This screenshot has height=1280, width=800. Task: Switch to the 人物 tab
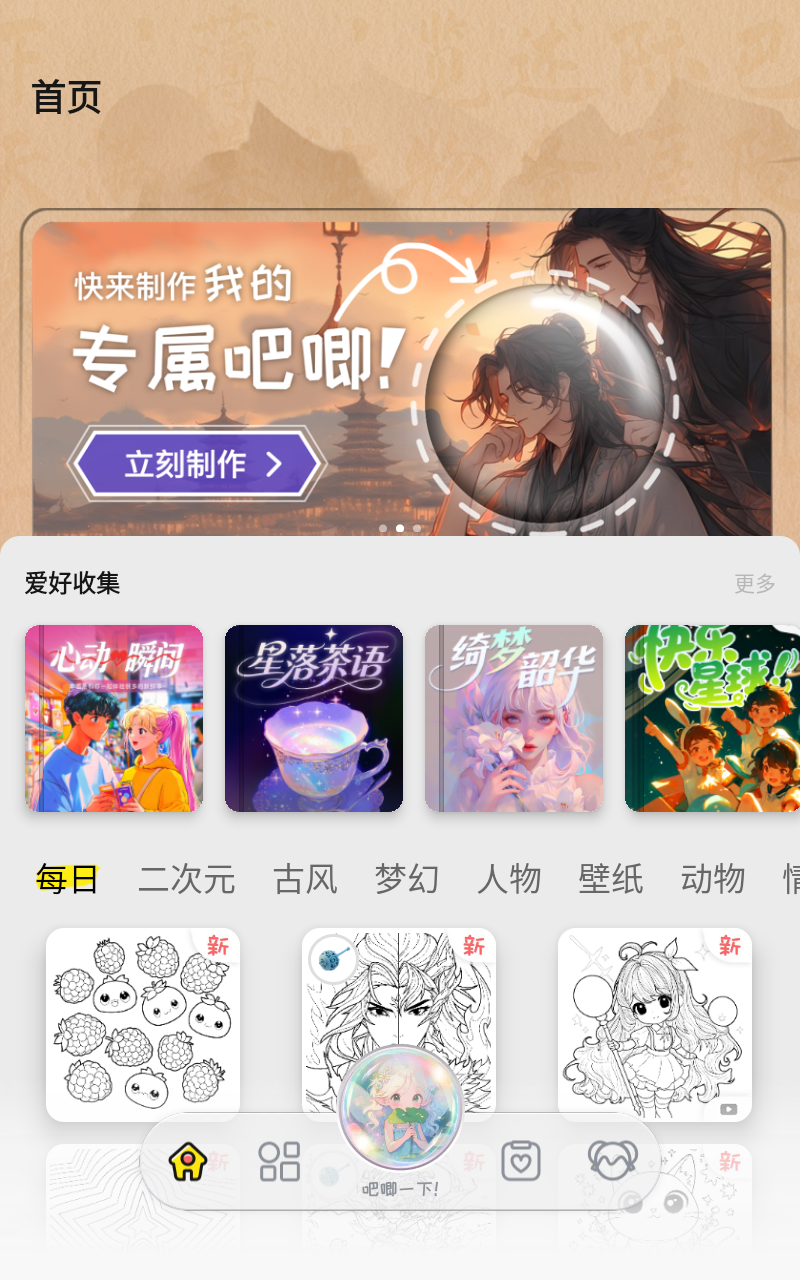pos(509,879)
